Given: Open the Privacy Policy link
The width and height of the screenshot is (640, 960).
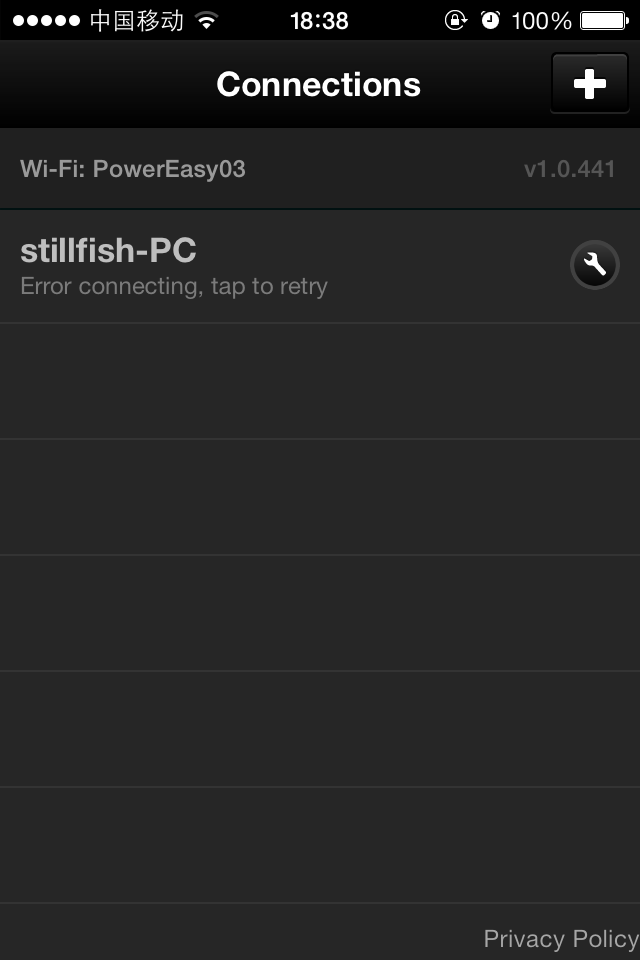Looking at the screenshot, I should (x=560, y=939).
